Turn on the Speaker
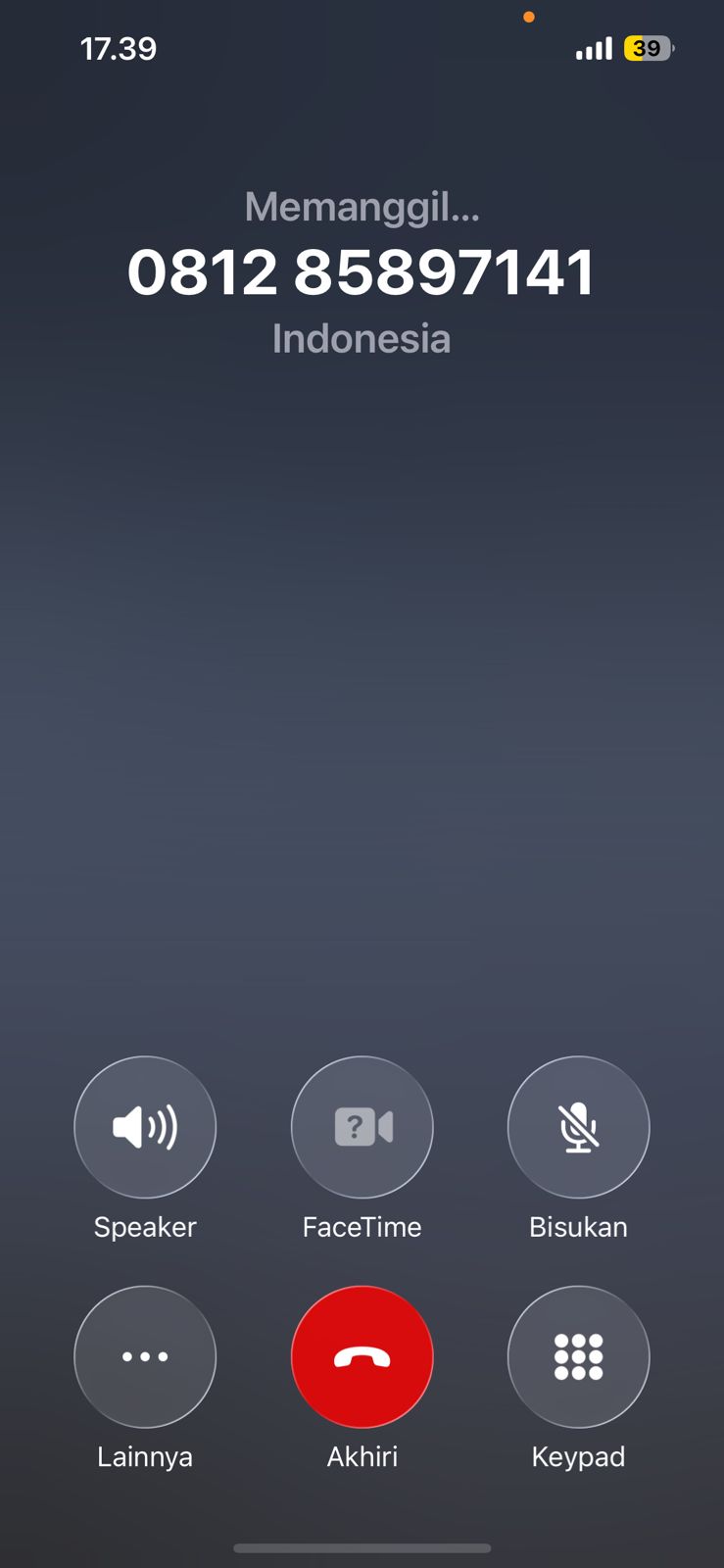This screenshot has width=724, height=1568. (145, 1127)
